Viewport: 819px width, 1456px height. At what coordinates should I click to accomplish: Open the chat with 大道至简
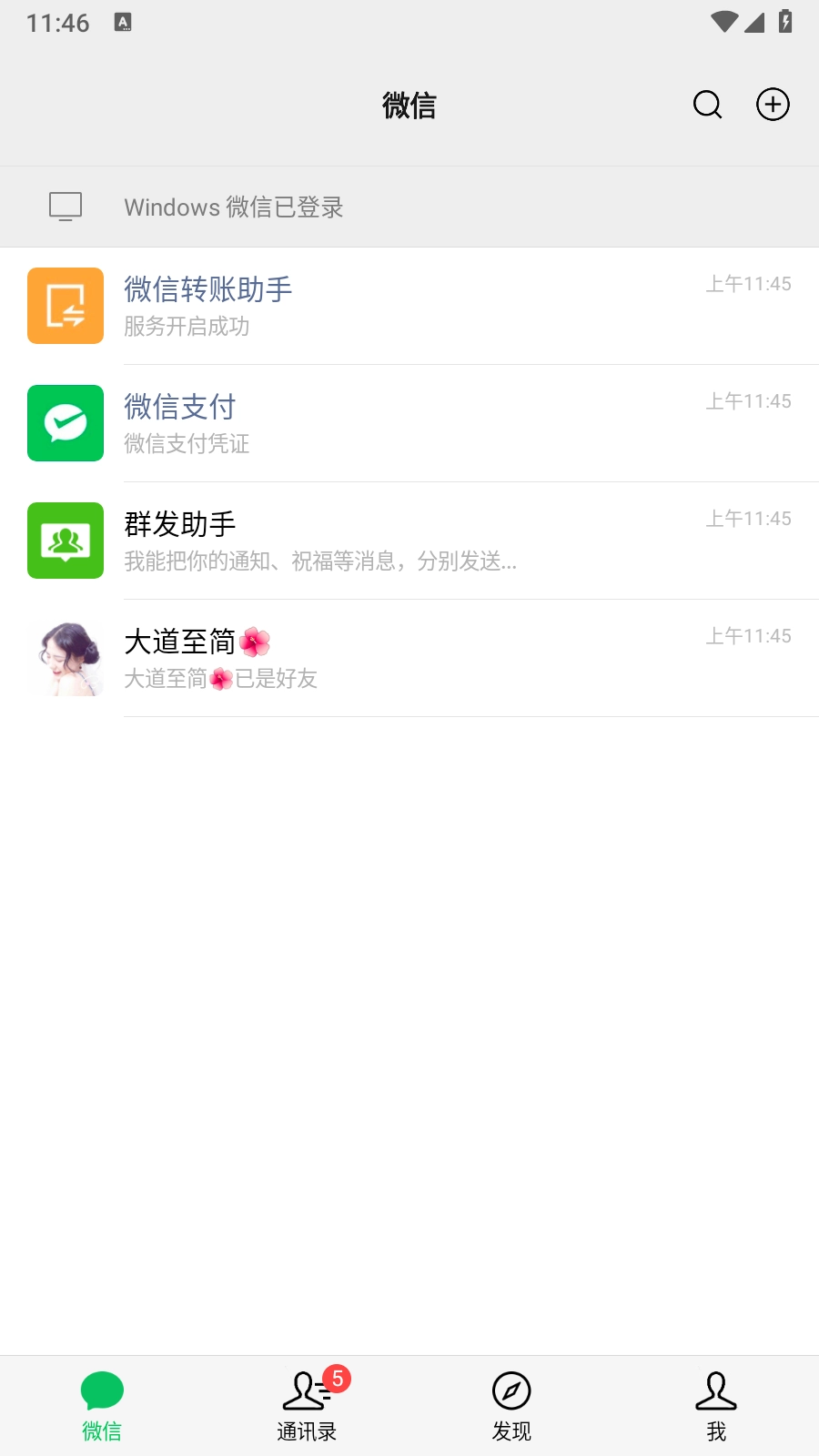coord(409,658)
